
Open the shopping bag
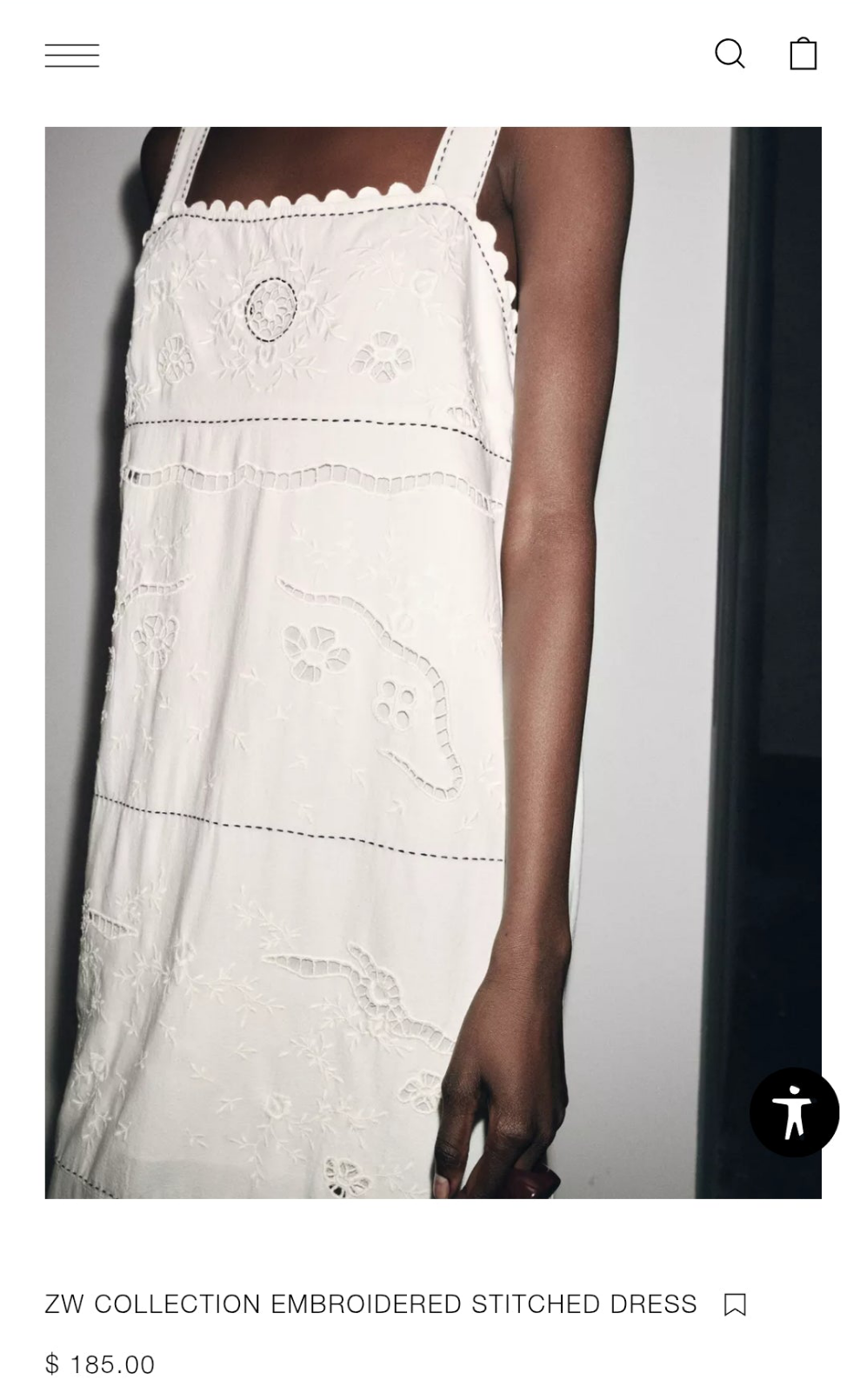coord(803,54)
